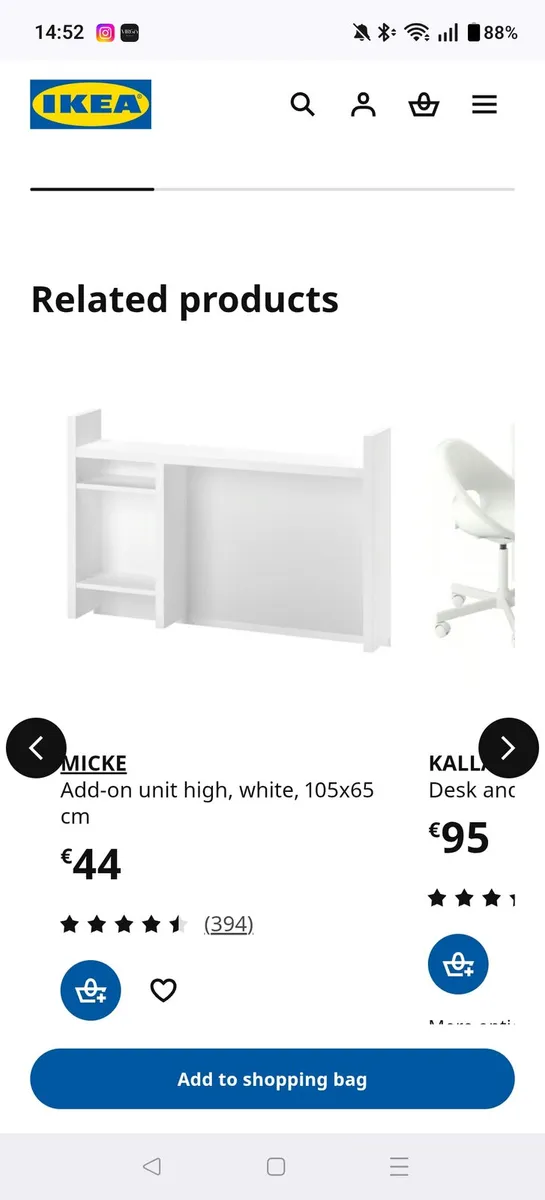Screen dimensions: 545x1200
Task: View the shopping basket
Action: [424, 104]
